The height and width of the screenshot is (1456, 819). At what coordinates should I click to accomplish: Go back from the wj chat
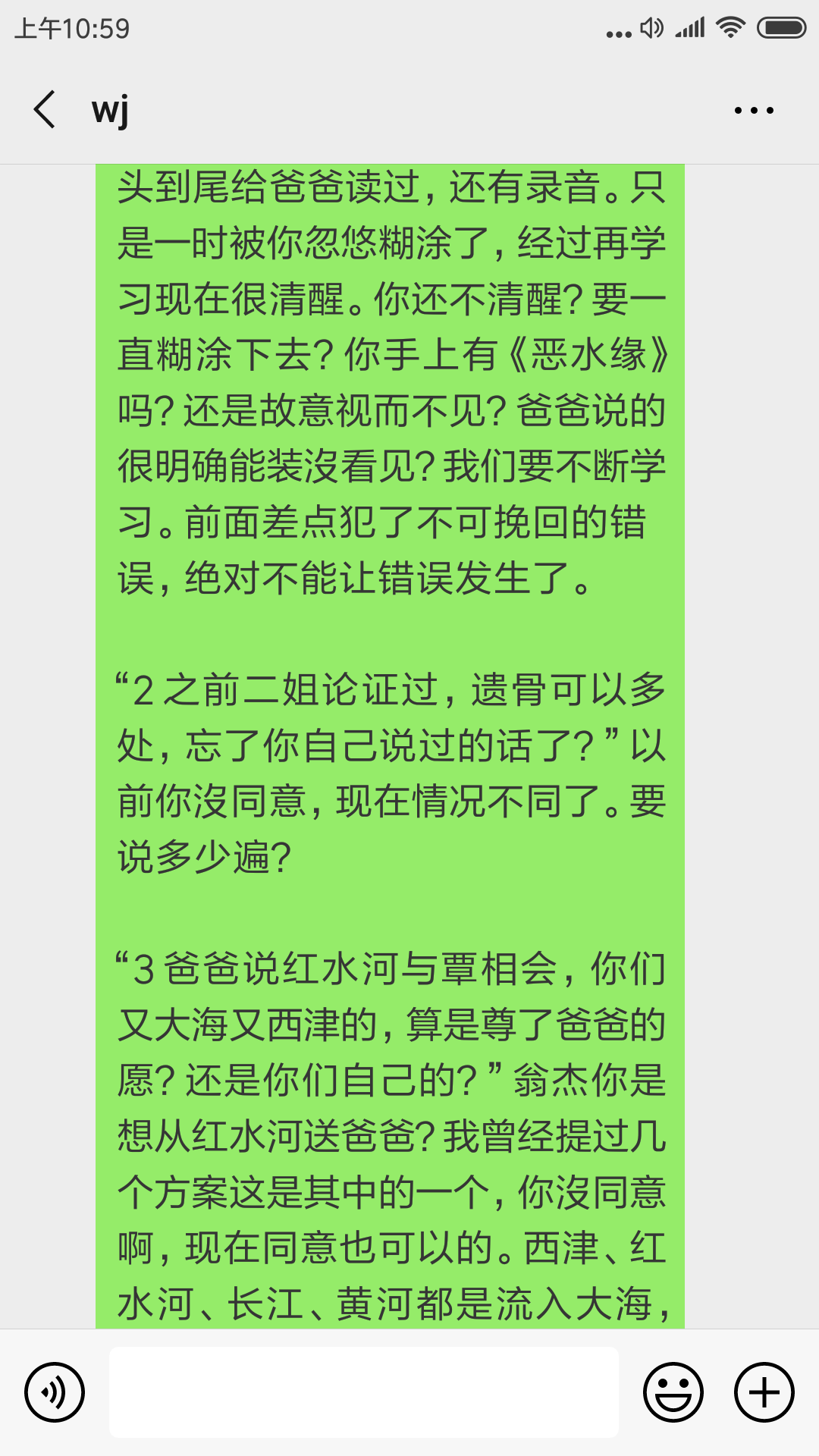pyautogui.click(x=45, y=110)
